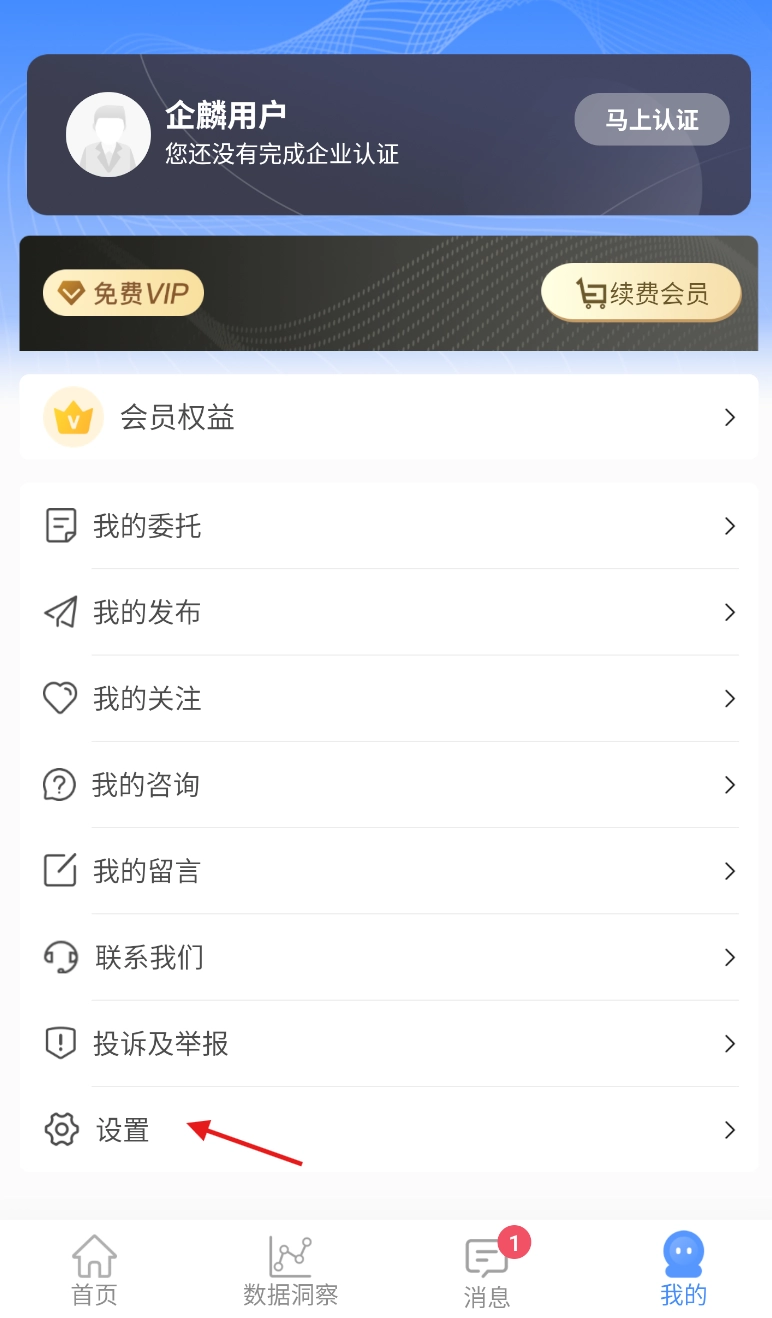The image size is (772, 1318).
Task: Check 我的留言
Action: [388, 871]
